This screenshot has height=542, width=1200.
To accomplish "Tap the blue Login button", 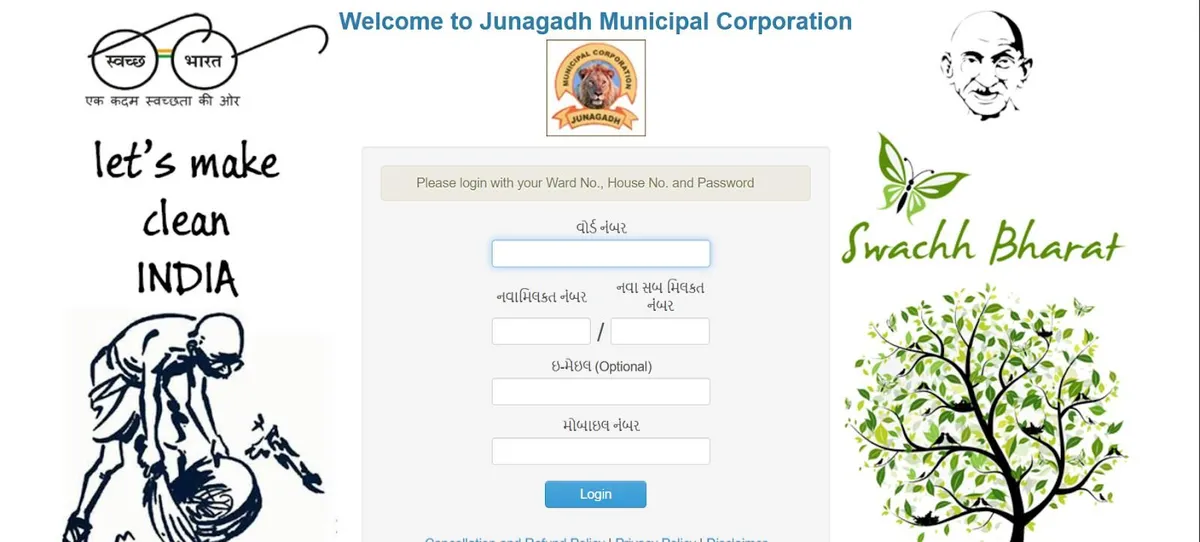I will 595,494.
